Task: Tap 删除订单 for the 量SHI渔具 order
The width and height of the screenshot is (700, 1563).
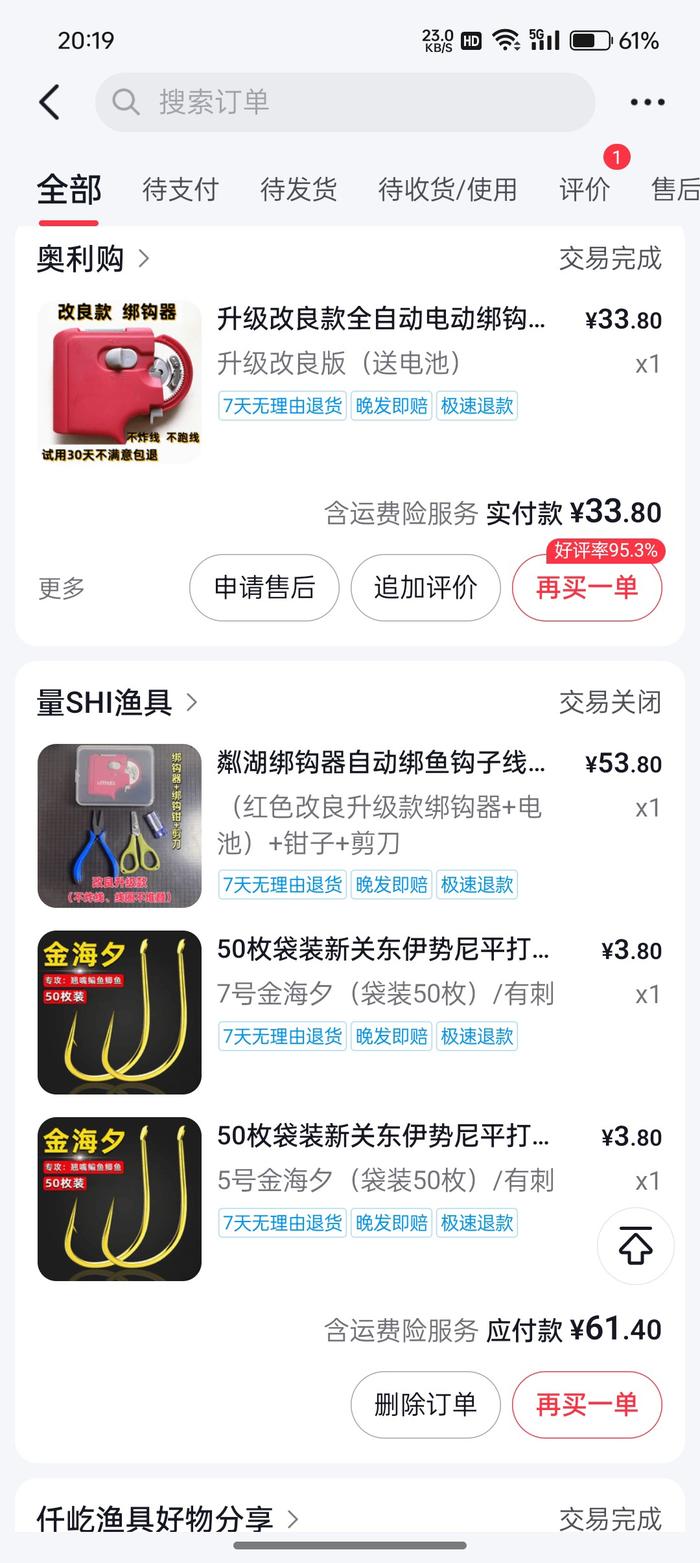Action: pos(425,1404)
